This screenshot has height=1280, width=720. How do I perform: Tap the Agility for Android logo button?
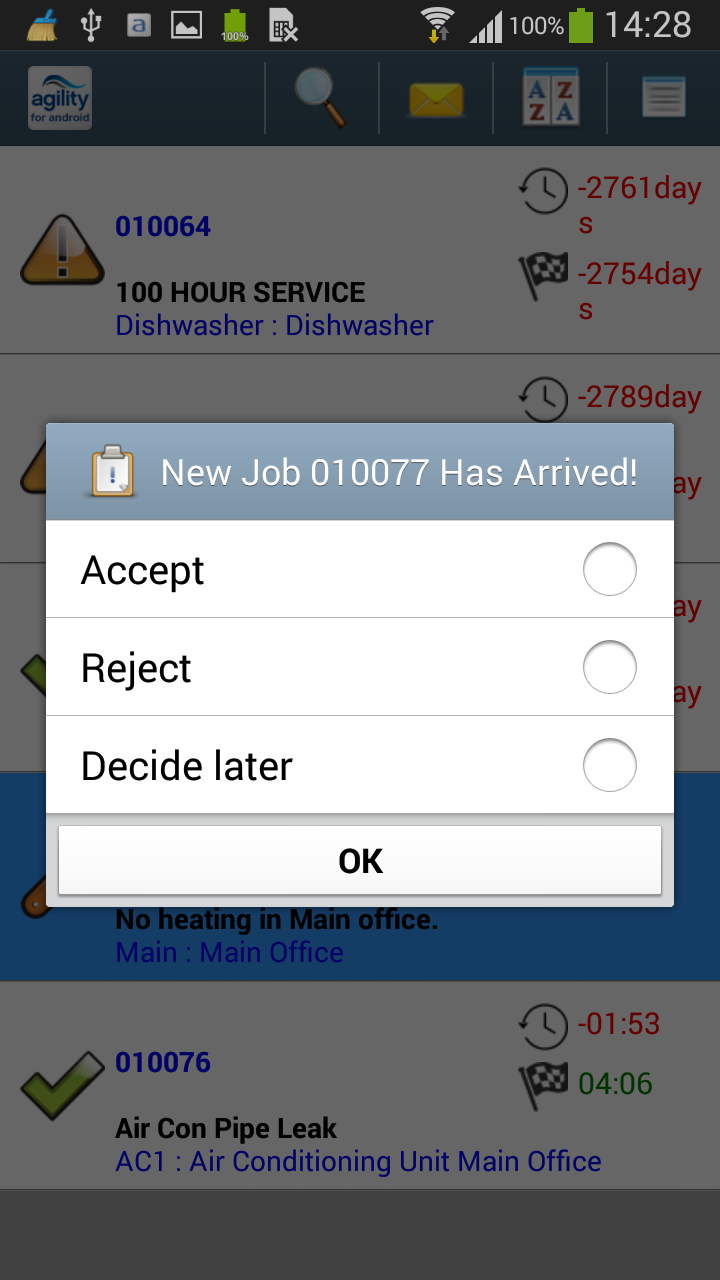point(60,99)
